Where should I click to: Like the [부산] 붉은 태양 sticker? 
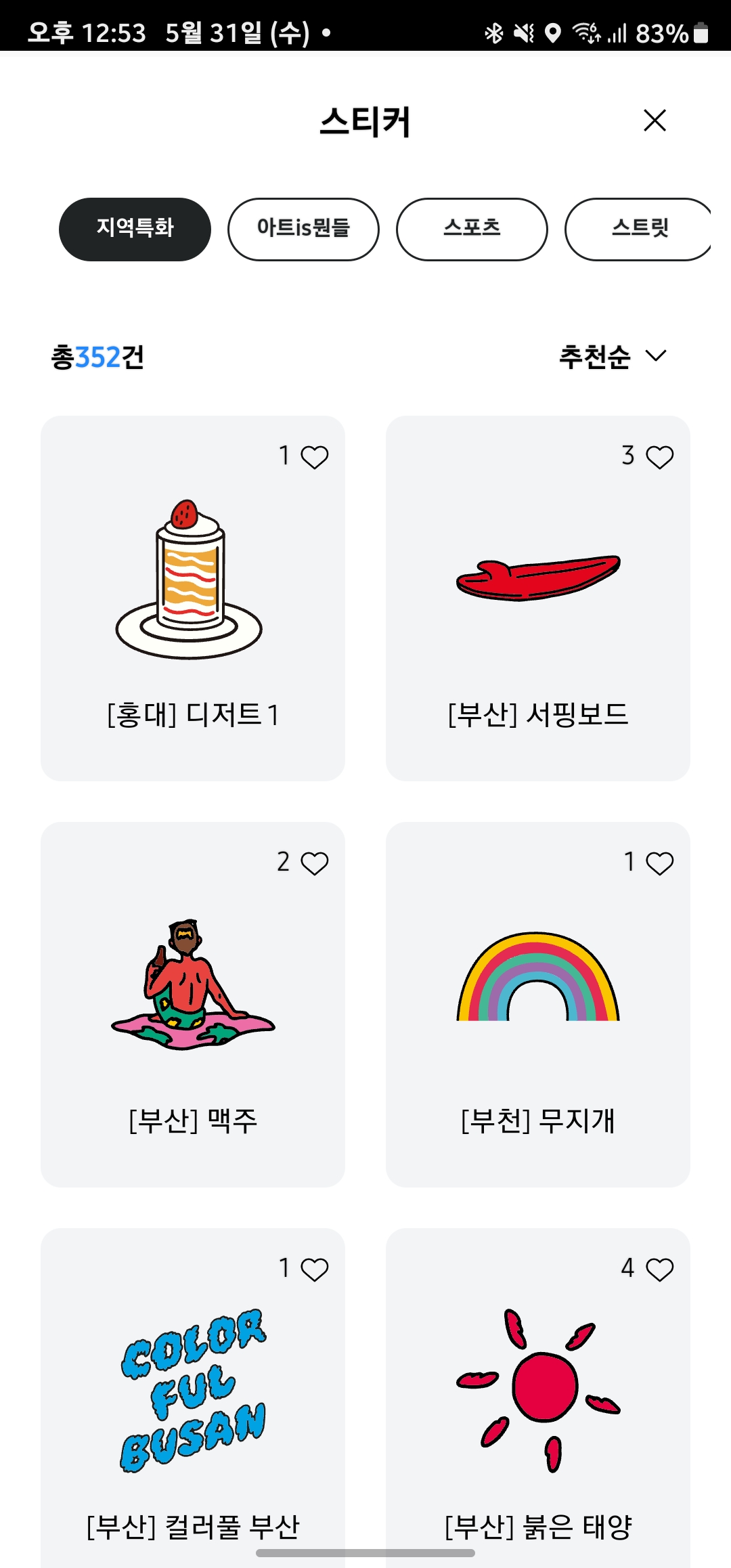tap(660, 1269)
